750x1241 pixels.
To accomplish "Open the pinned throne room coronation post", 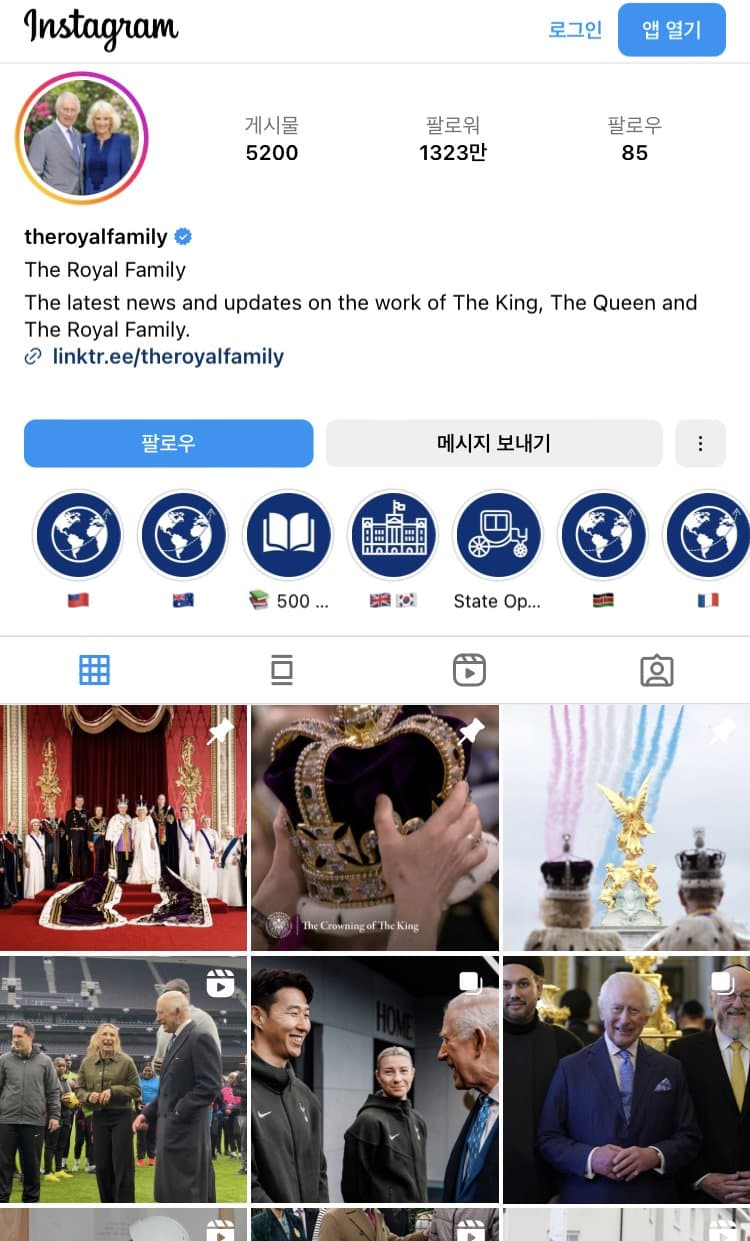I will (123, 827).
